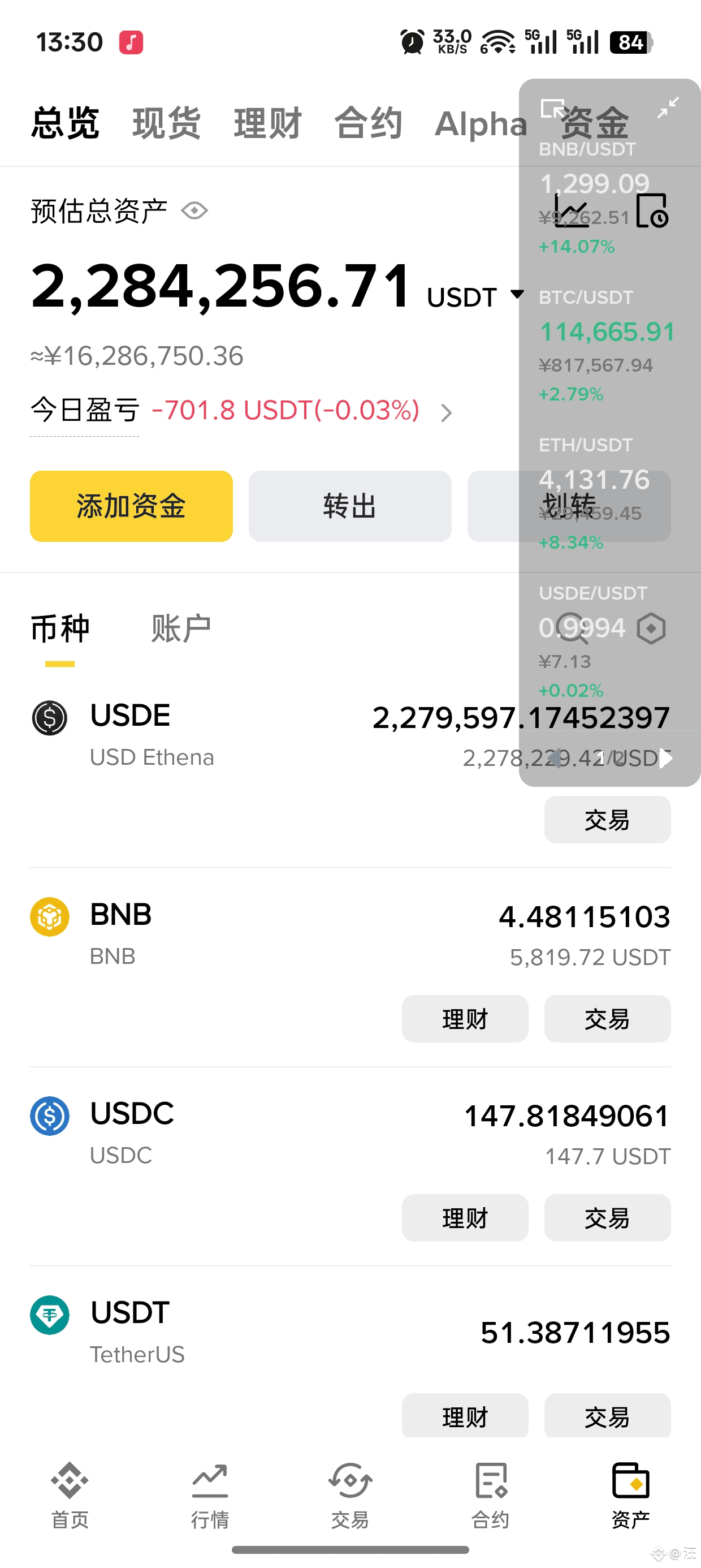Tap 交易 under the BNB row
Image resolution: width=701 pixels, height=1568 pixels.
point(607,1018)
